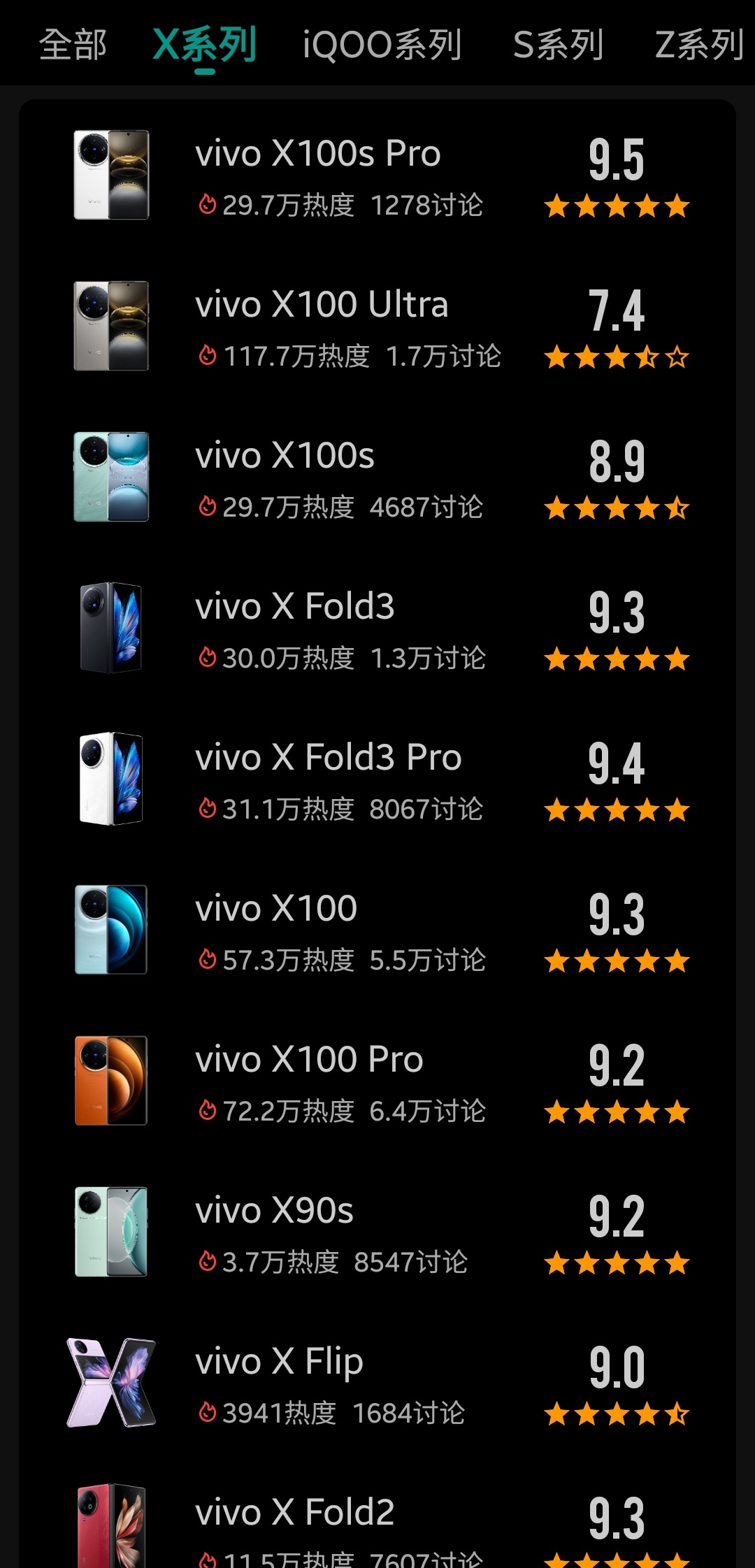Switch to the 全部 tab

73,45
